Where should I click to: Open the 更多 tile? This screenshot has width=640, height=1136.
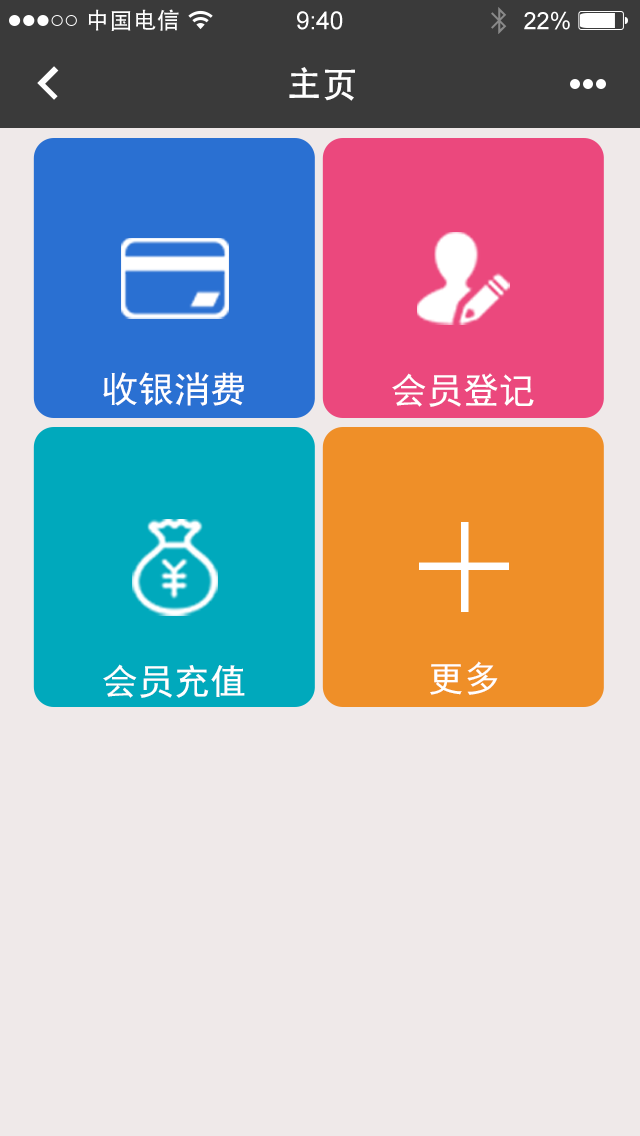pos(463,567)
